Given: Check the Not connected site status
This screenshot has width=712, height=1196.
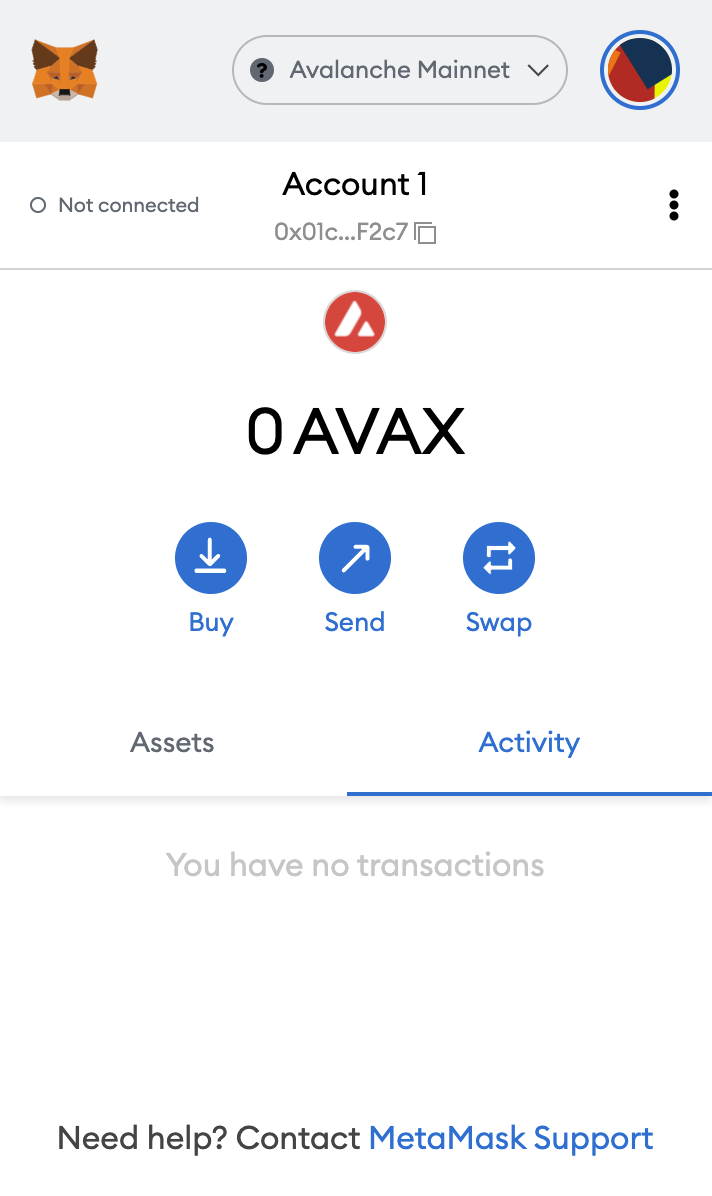Looking at the screenshot, I should click(115, 205).
